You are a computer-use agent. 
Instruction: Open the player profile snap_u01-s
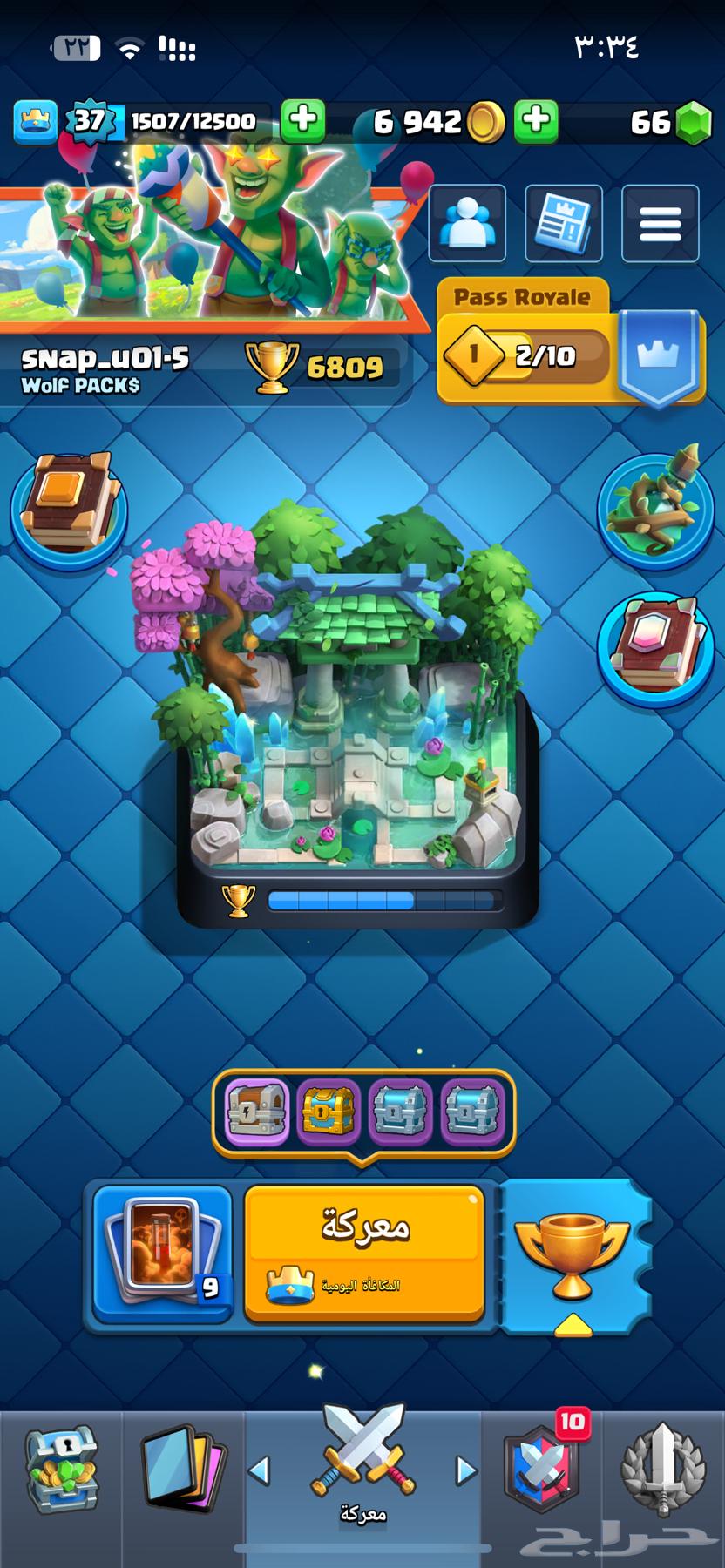pyautogui.click(x=105, y=368)
